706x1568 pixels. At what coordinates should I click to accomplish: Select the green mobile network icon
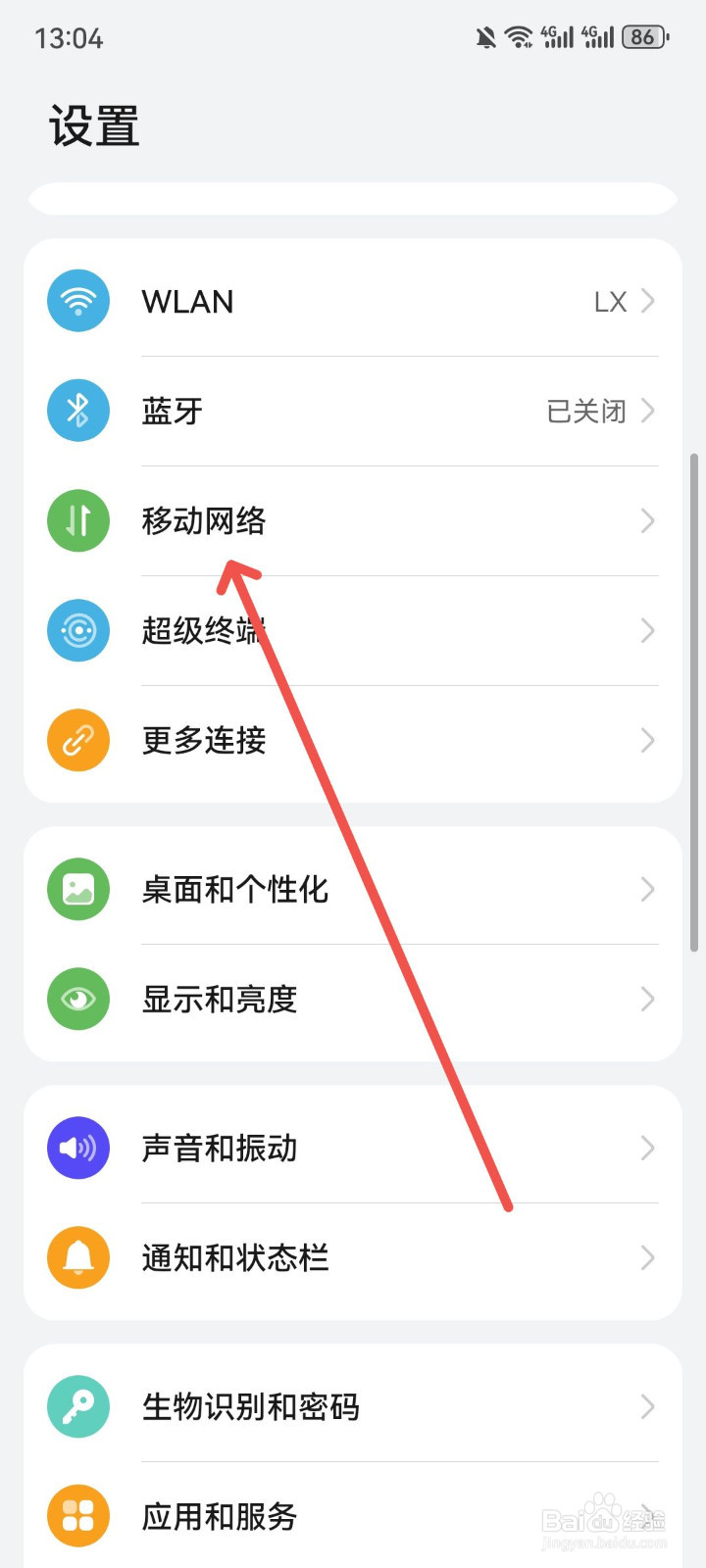pos(78,520)
